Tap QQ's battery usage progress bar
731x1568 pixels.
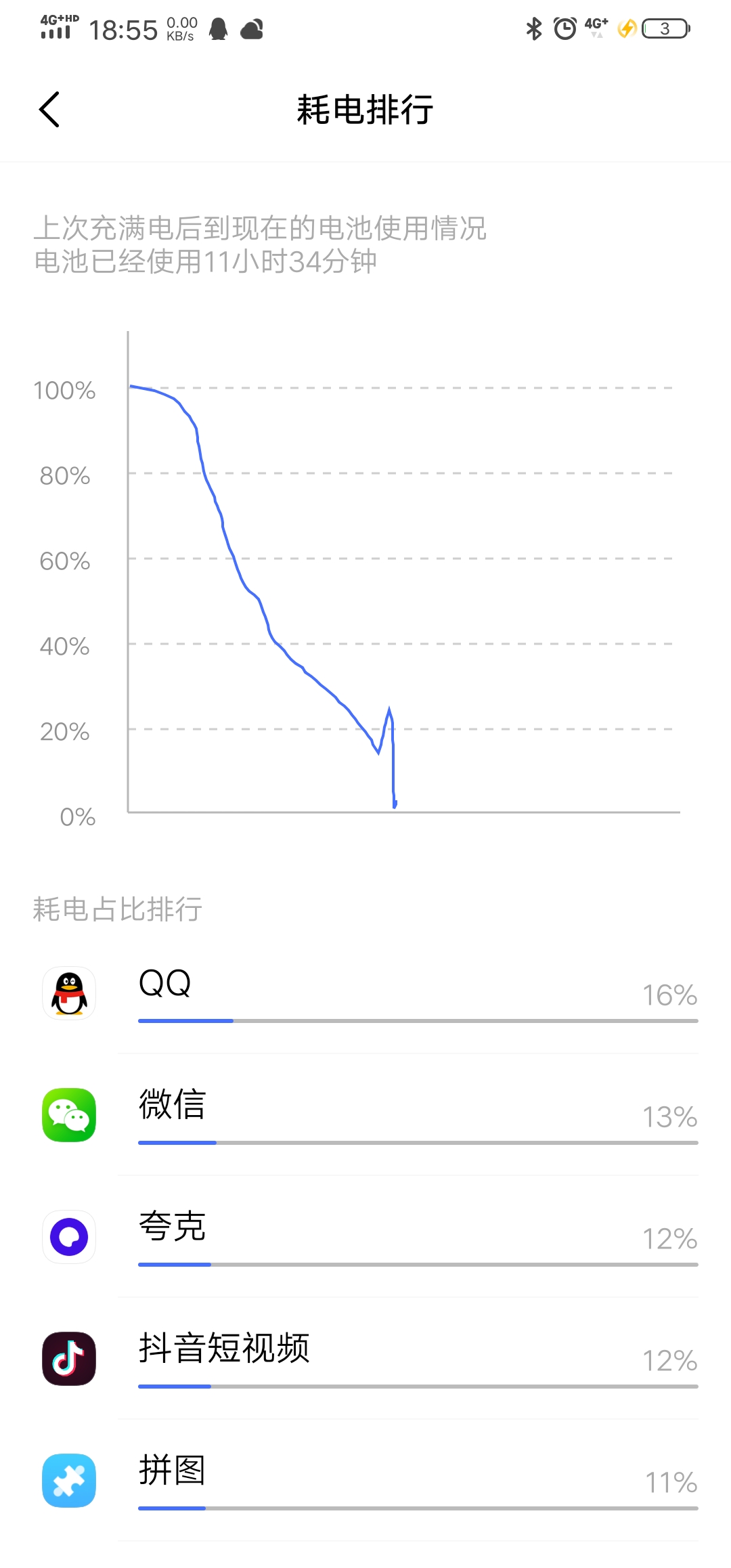[x=417, y=1020]
